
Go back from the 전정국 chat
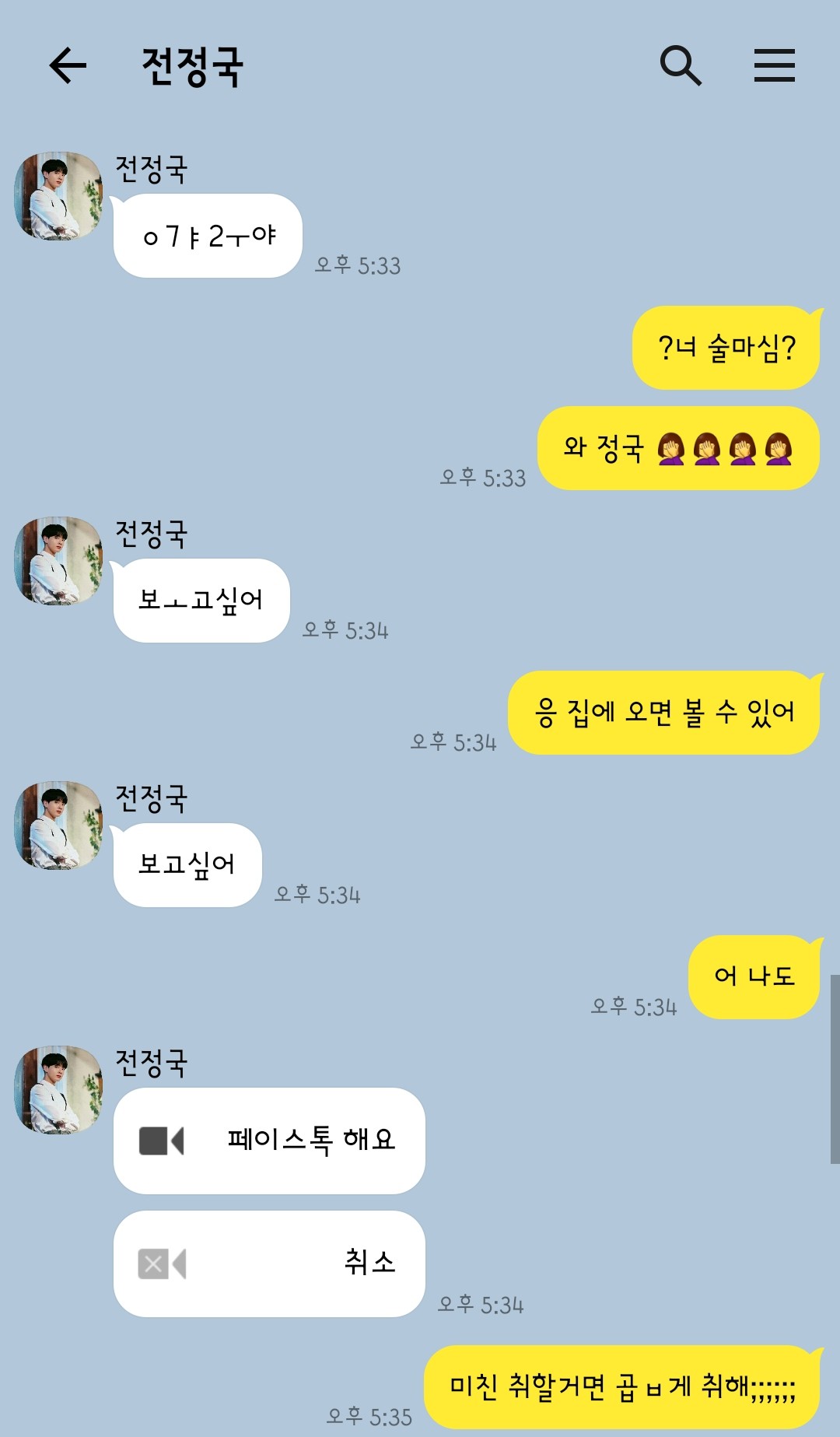click(x=68, y=65)
